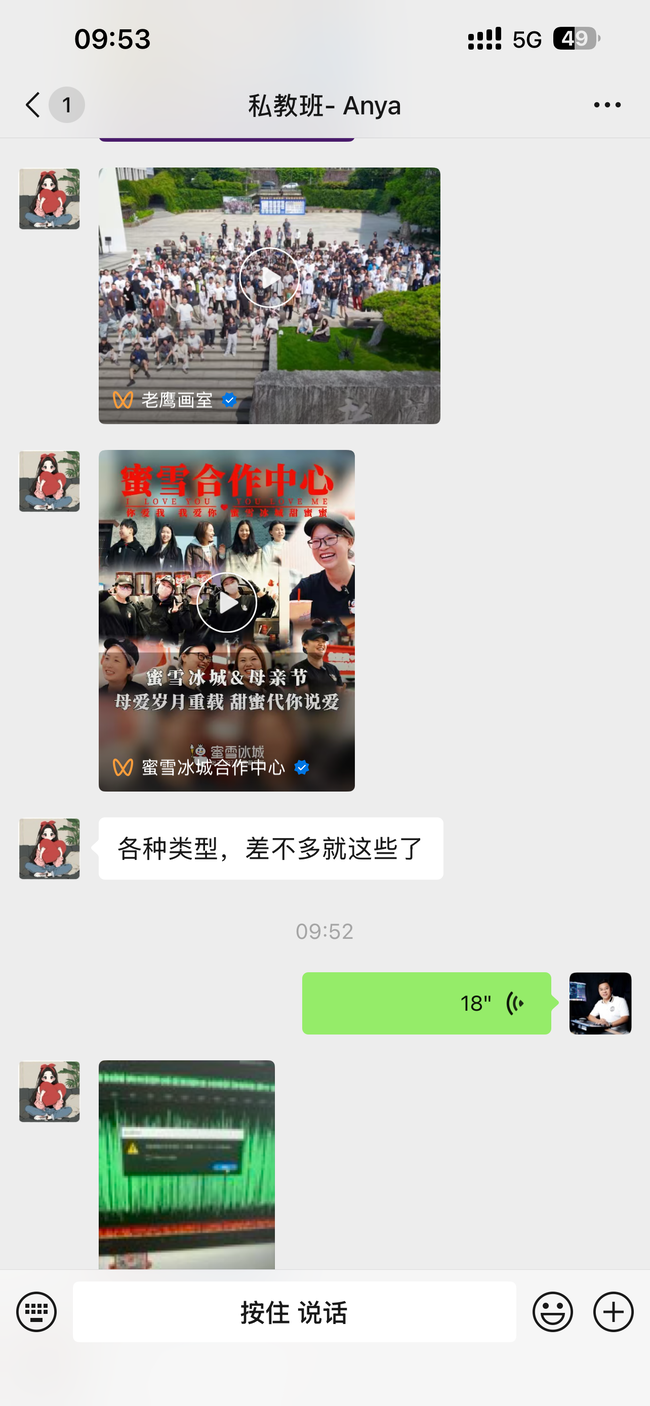Go back to the chat list

[34, 105]
